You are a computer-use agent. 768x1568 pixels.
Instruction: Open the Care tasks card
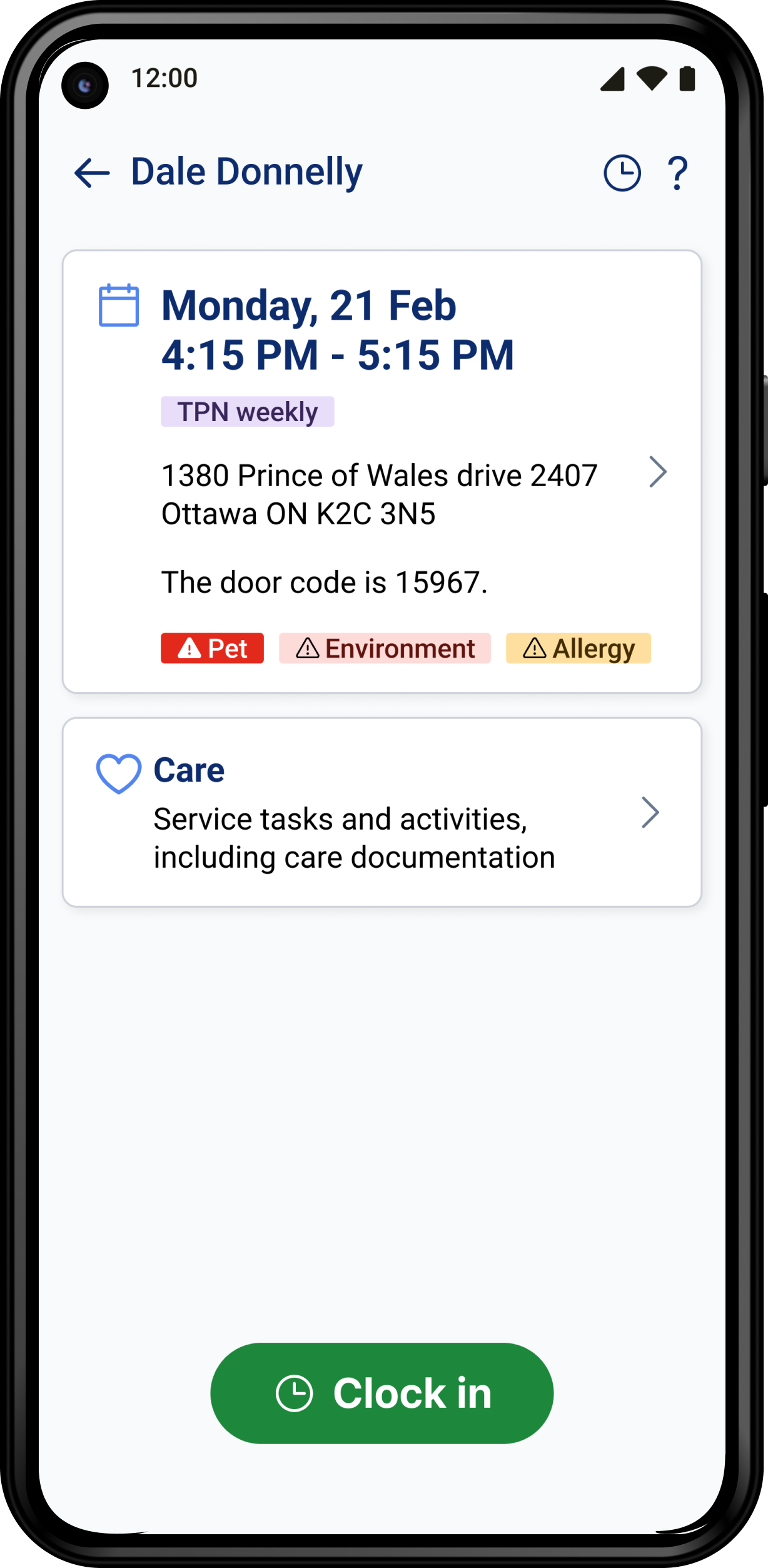(381, 812)
